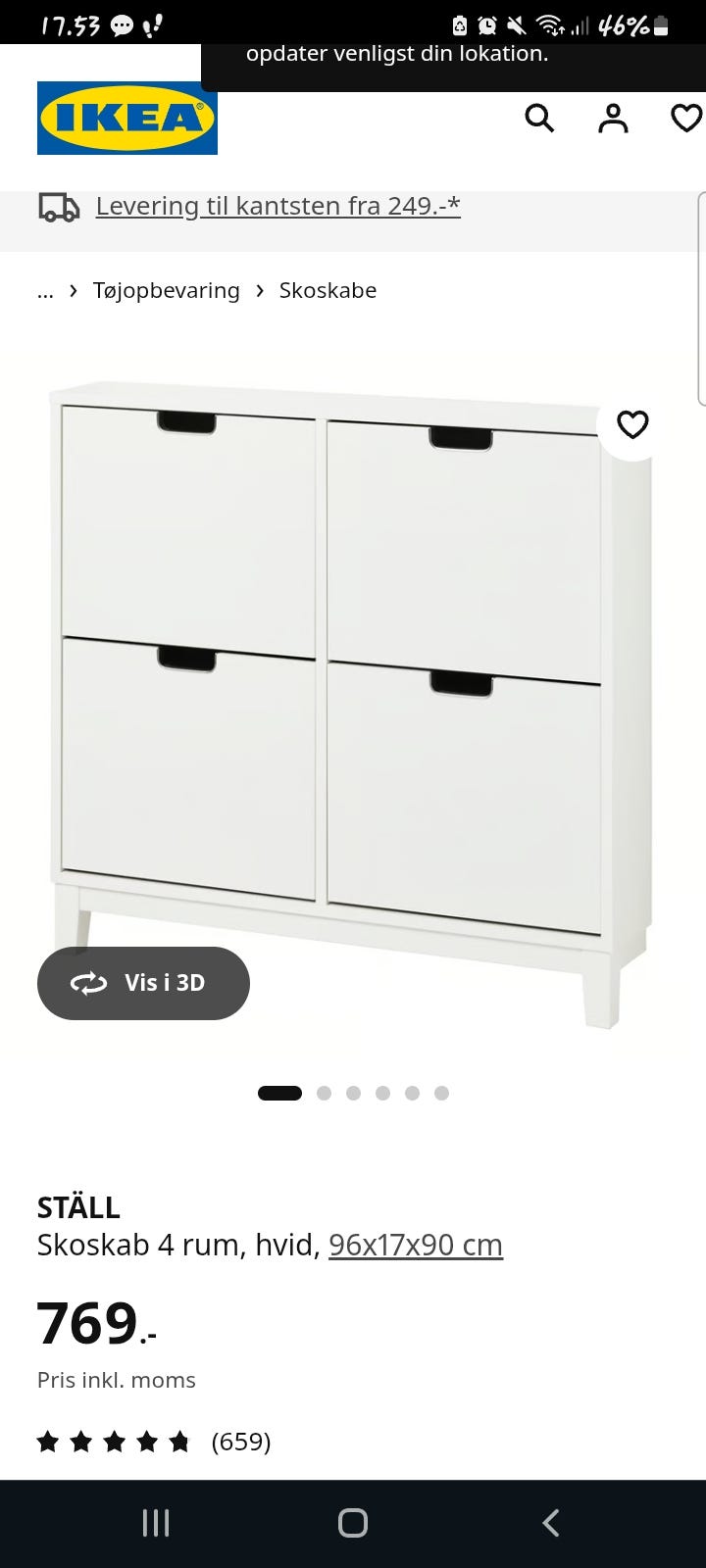Open 'Levering til kantsten fra 249.-*' link
Image resolution: width=706 pixels, height=1568 pixels.
[x=277, y=206]
